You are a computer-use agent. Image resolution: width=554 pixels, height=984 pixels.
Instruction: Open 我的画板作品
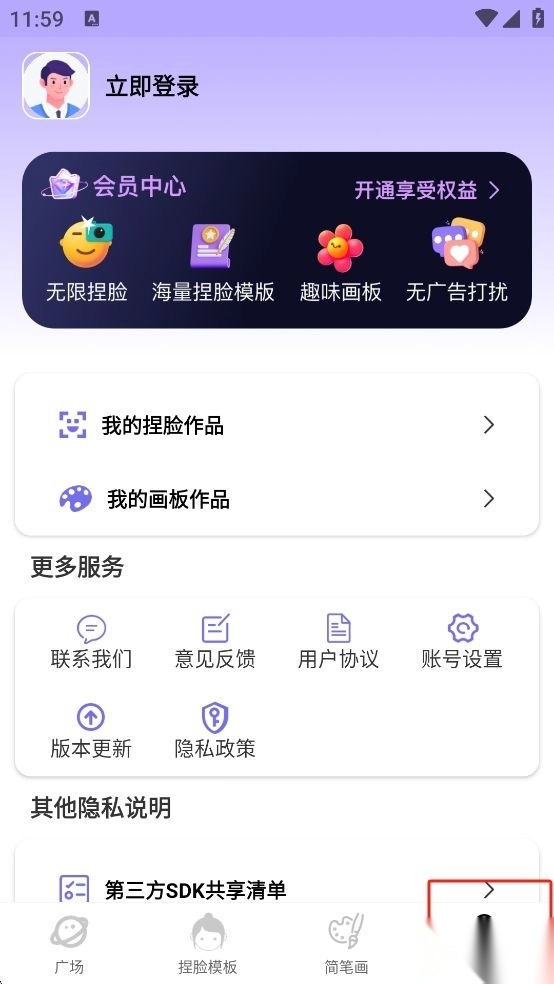click(x=277, y=499)
